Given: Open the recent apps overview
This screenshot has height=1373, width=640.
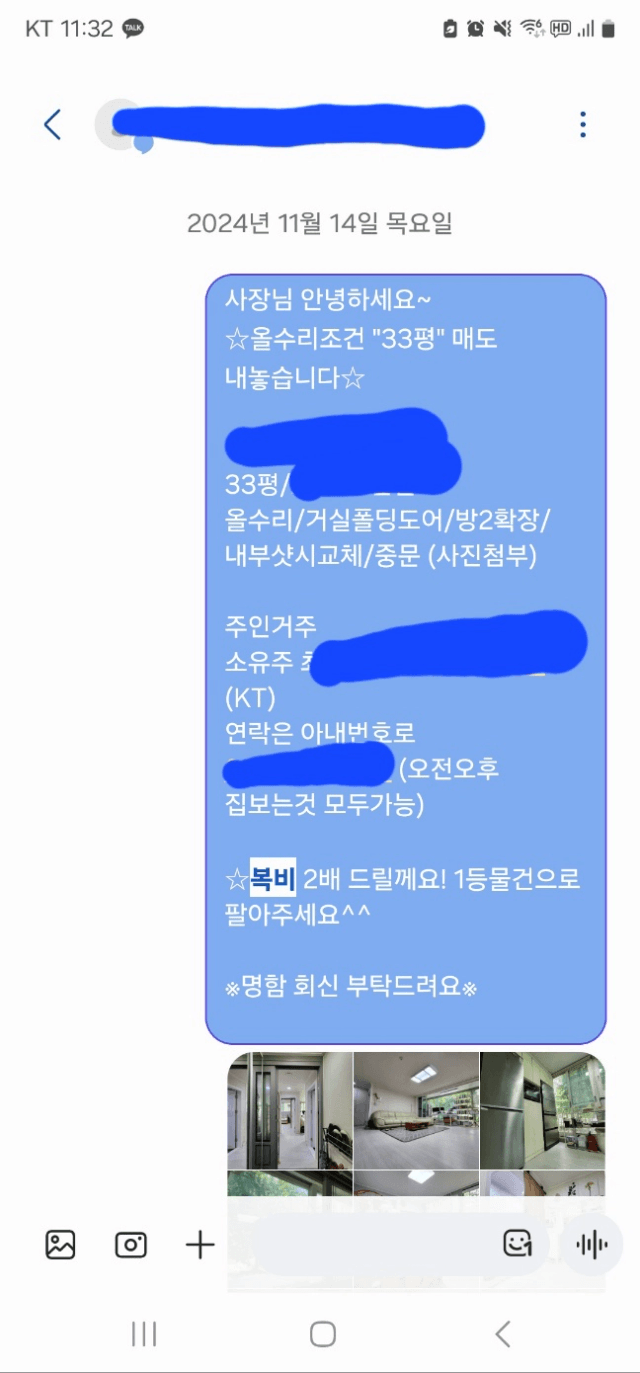Looking at the screenshot, I should 144,1333.
